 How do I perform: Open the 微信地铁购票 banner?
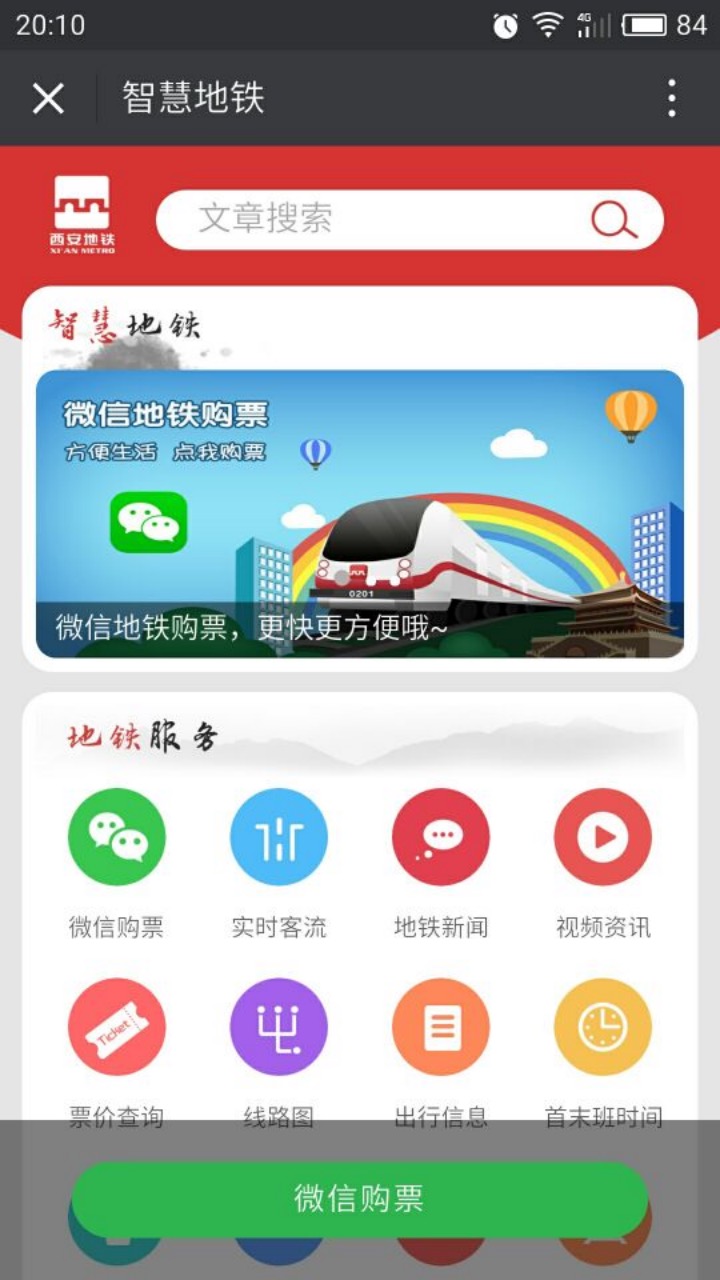[x=360, y=513]
